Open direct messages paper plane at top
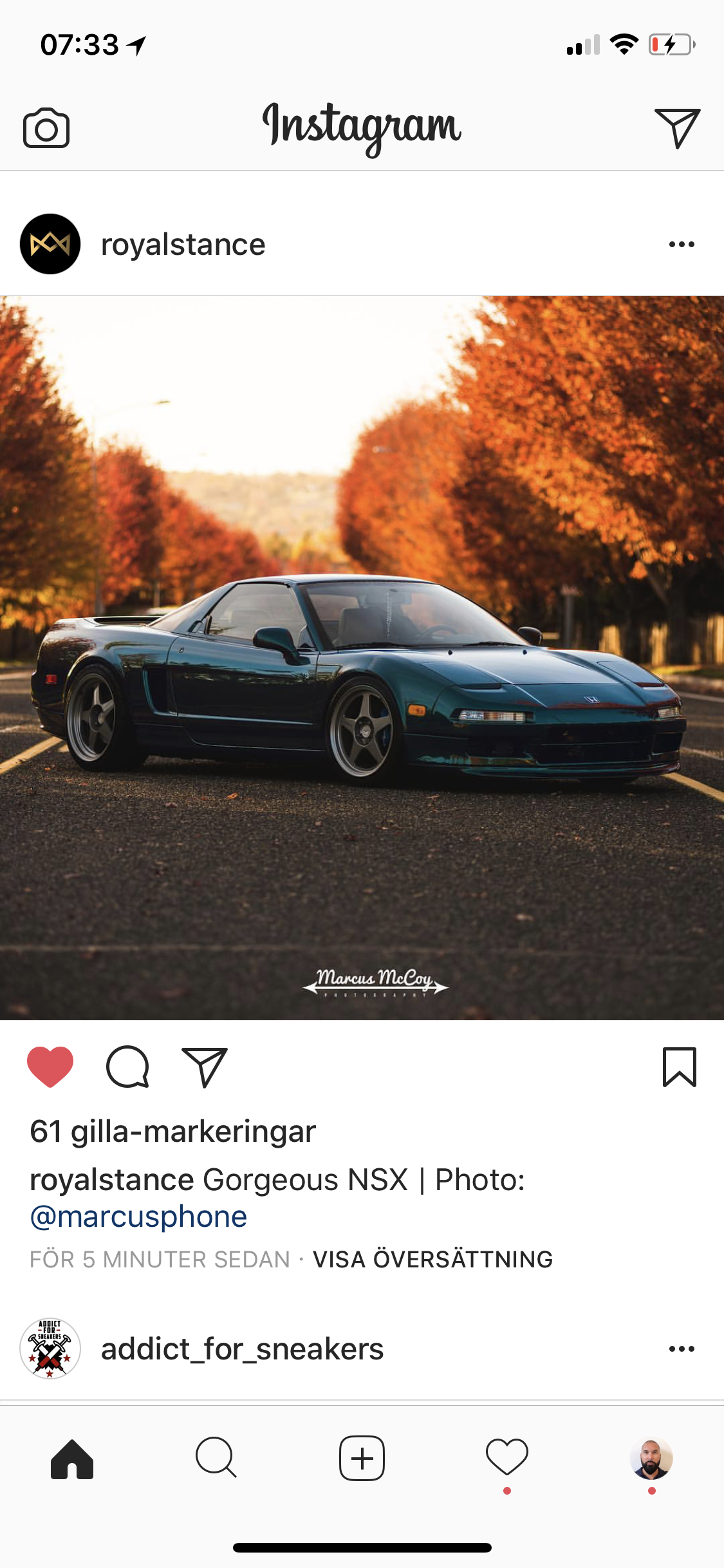The width and height of the screenshot is (724, 1568). (x=677, y=128)
